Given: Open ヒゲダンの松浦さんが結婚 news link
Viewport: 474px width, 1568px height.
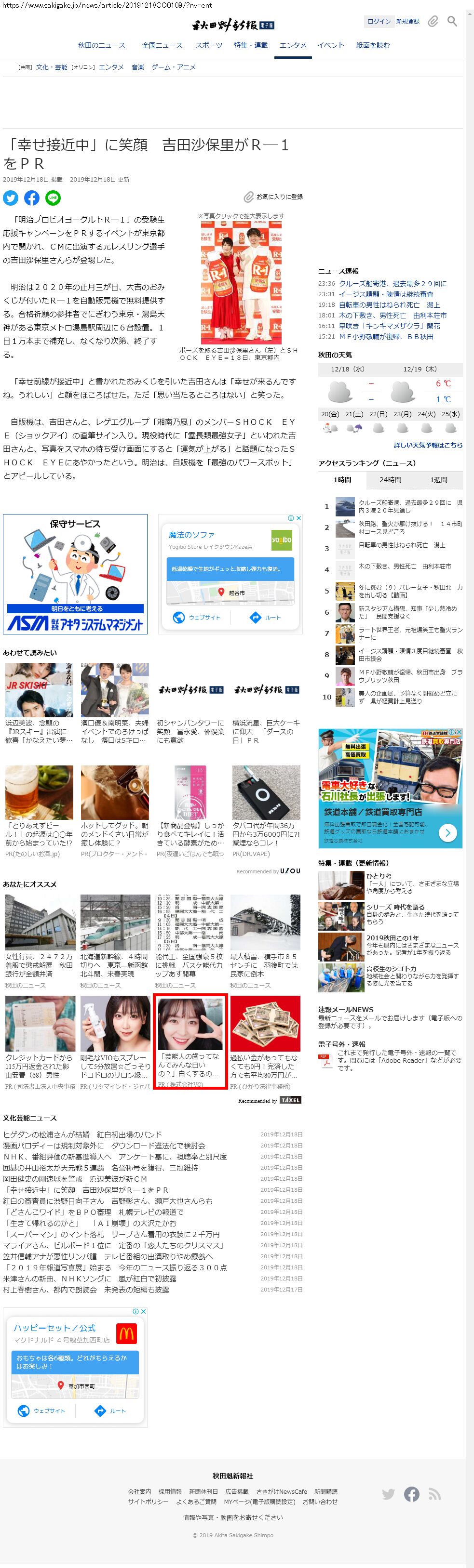Looking at the screenshot, I should (x=83, y=1134).
